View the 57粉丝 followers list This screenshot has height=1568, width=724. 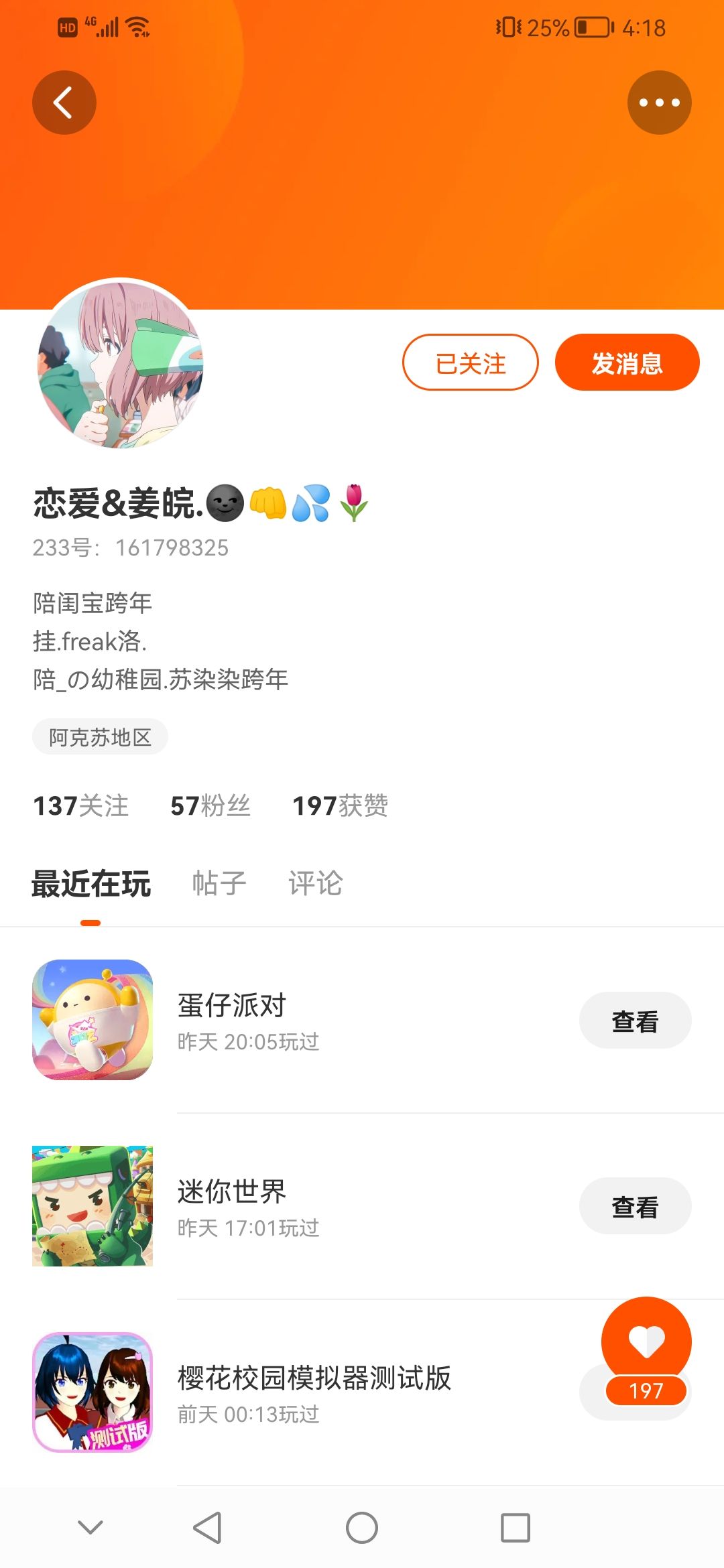210,805
